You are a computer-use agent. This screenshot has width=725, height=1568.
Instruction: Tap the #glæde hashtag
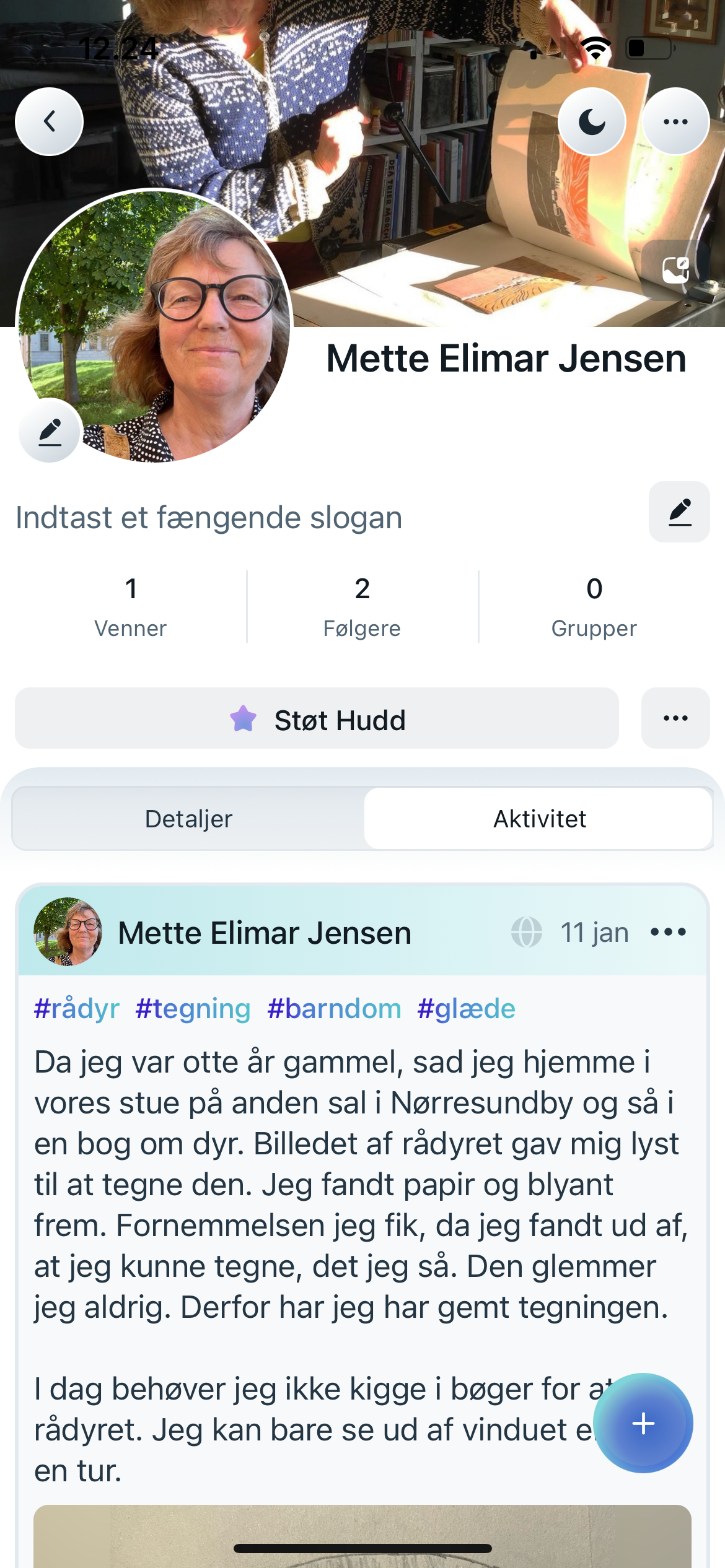(467, 1009)
